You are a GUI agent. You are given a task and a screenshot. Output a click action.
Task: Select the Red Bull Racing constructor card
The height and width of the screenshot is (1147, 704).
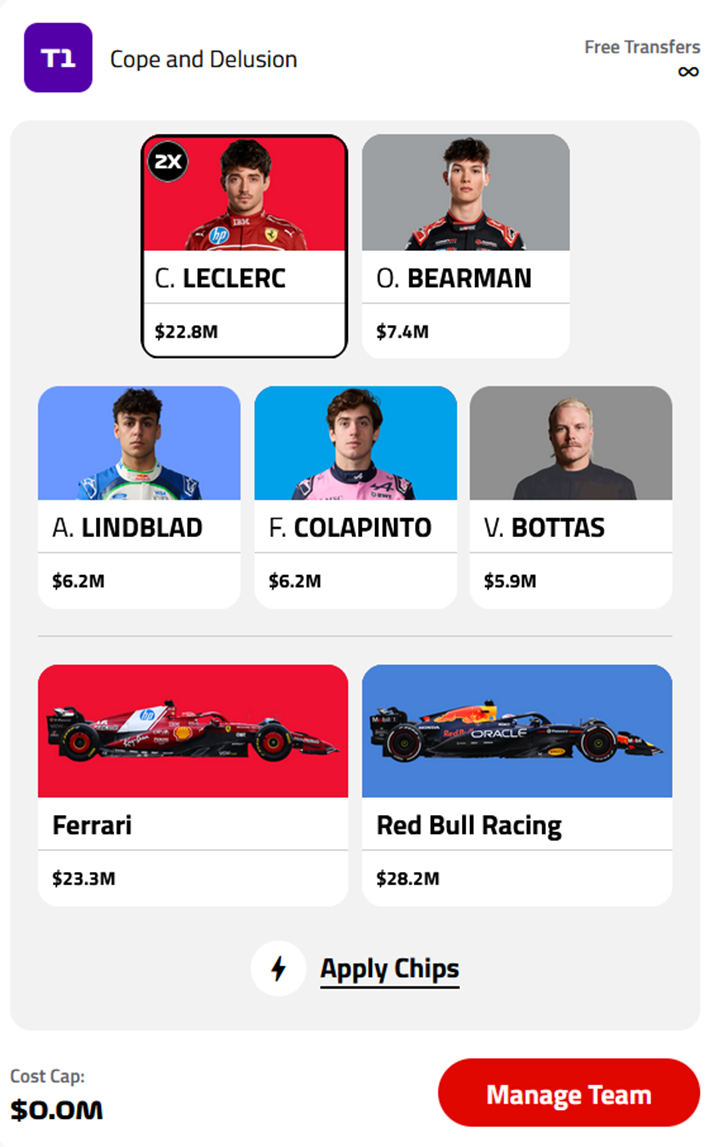(516, 785)
